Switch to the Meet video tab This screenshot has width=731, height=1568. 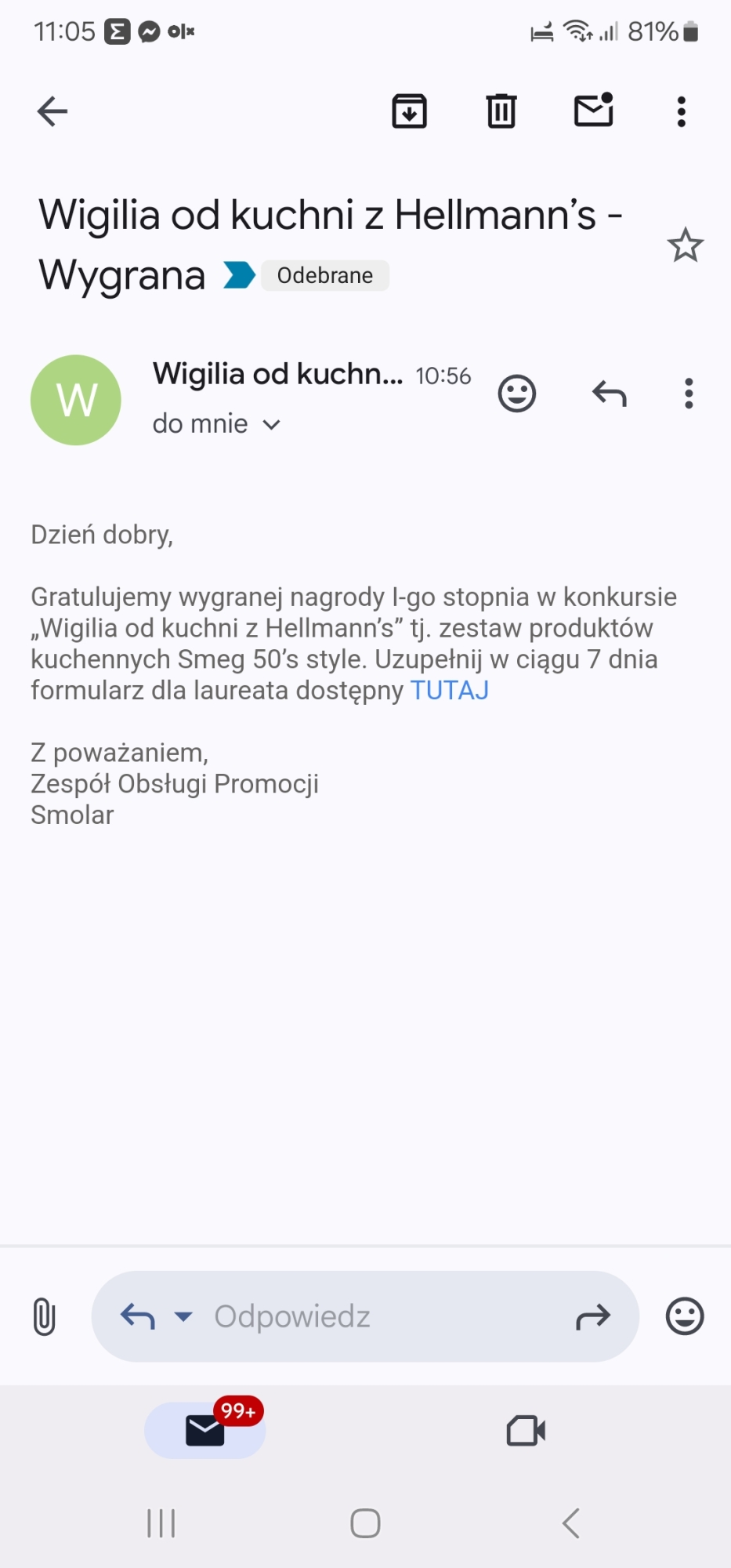point(526,1431)
